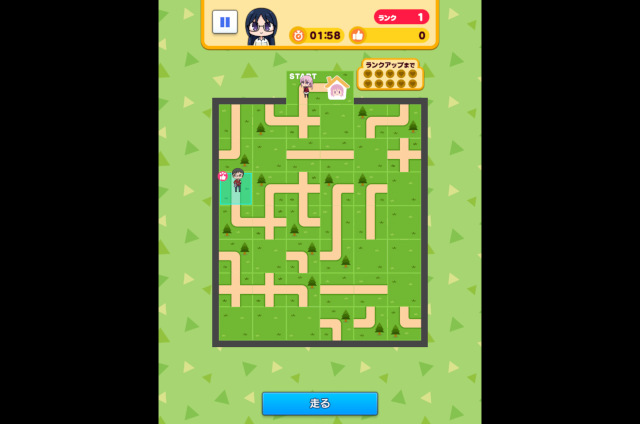Tap the blue 走る run button
The image size is (640, 424).
tap(320, 403)
